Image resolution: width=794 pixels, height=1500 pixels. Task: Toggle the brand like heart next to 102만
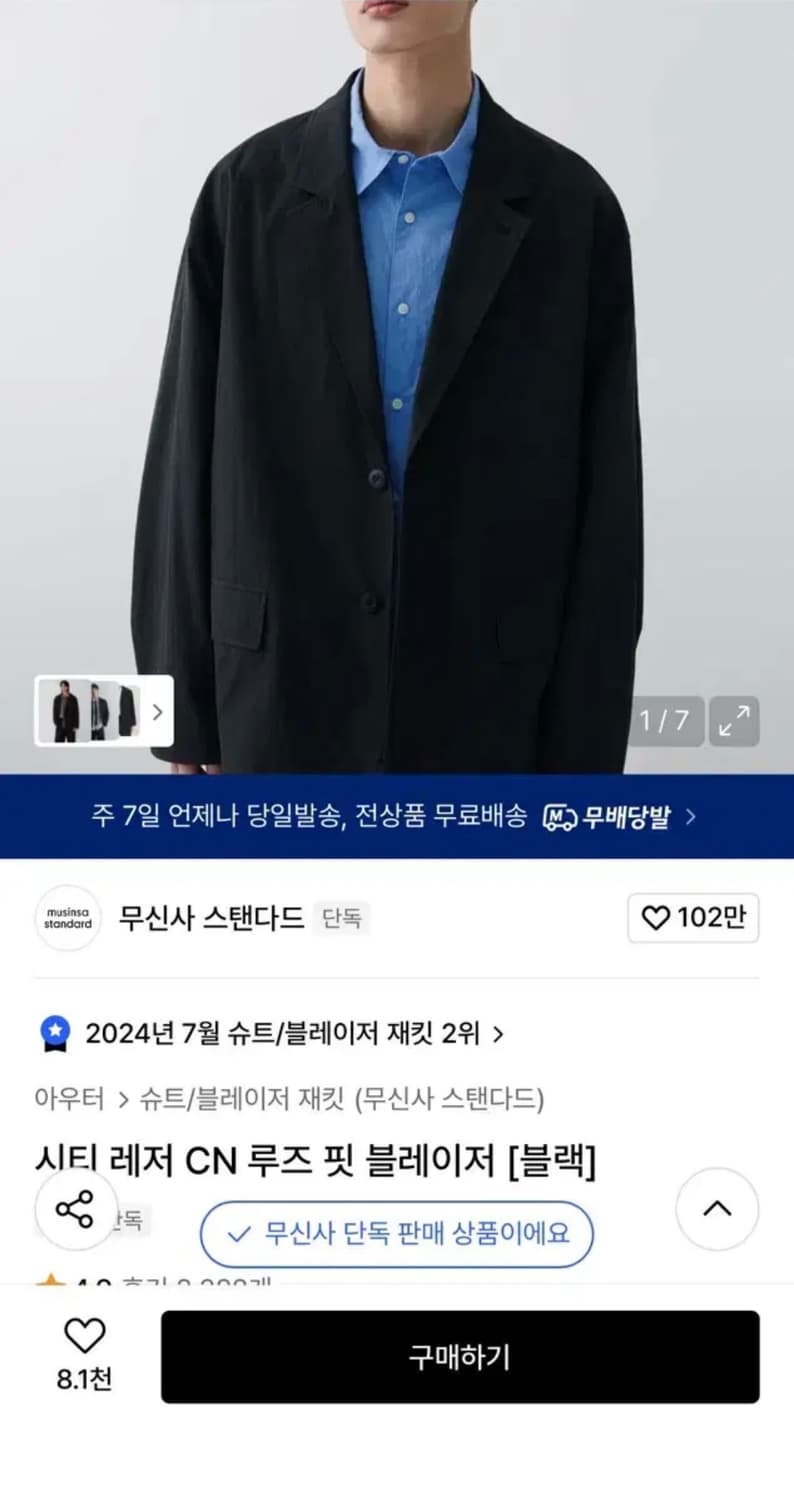click(x=655, y=918)
